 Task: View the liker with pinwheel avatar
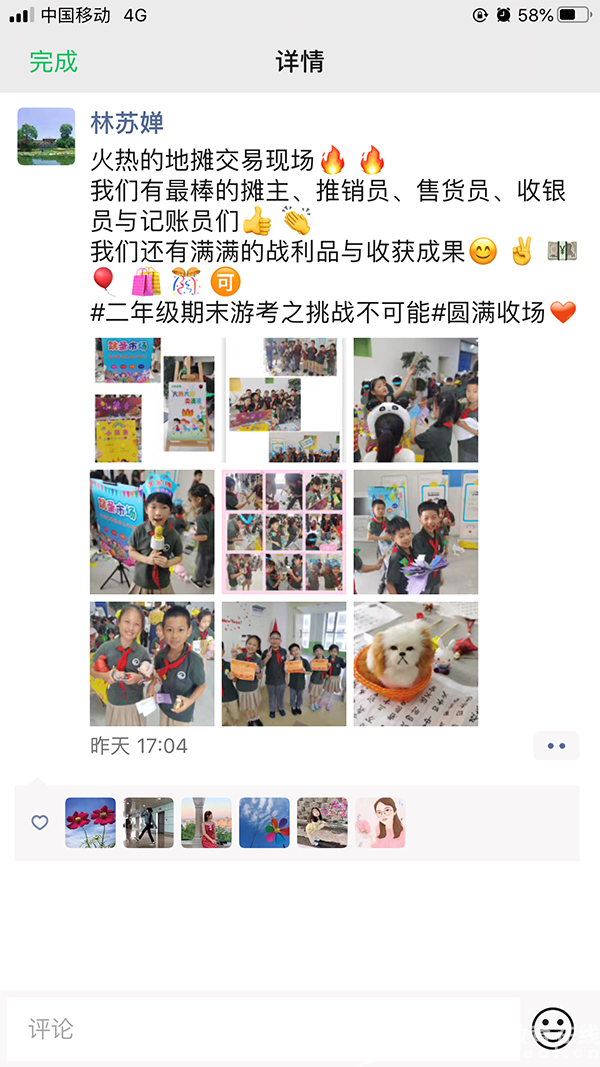265,822
